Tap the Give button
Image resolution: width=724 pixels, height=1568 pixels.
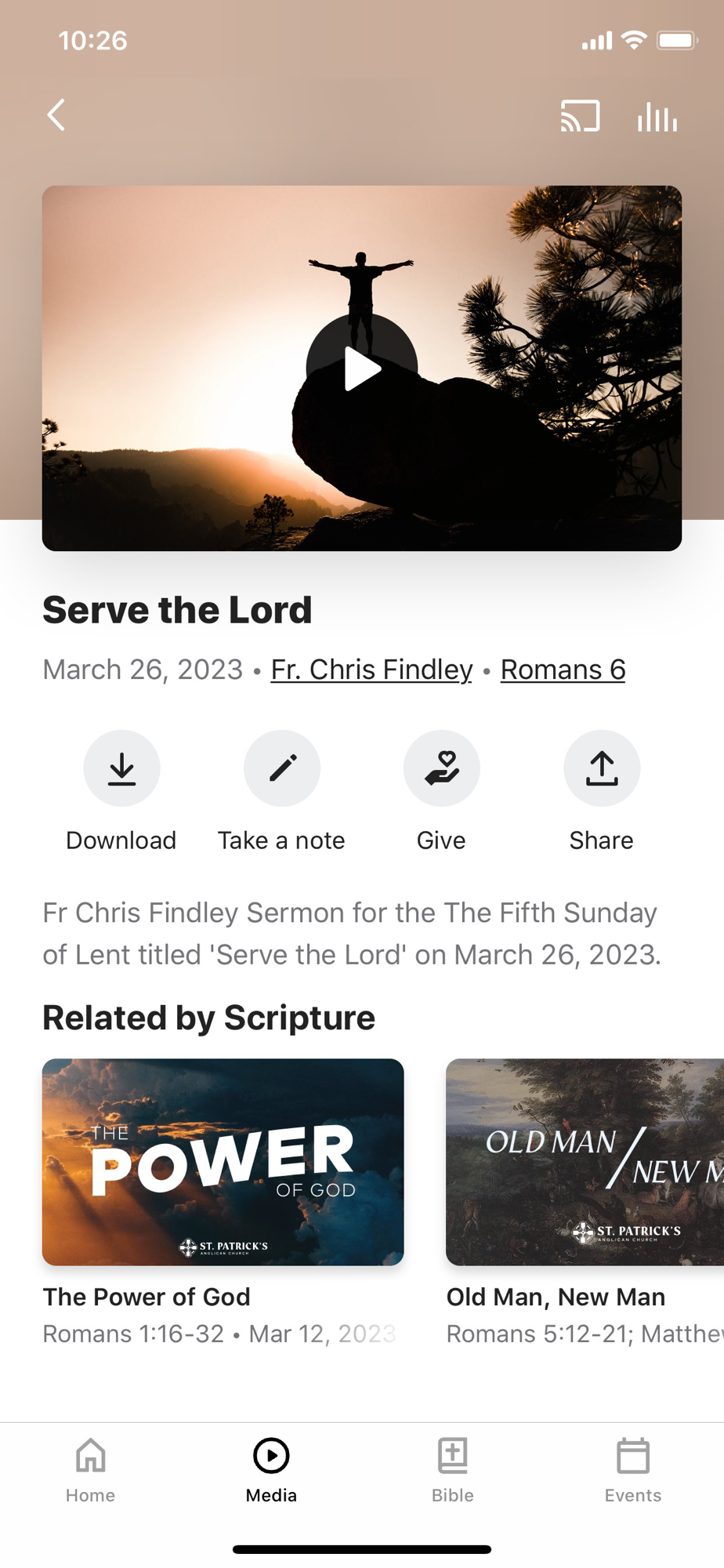(x=441, y=768)
